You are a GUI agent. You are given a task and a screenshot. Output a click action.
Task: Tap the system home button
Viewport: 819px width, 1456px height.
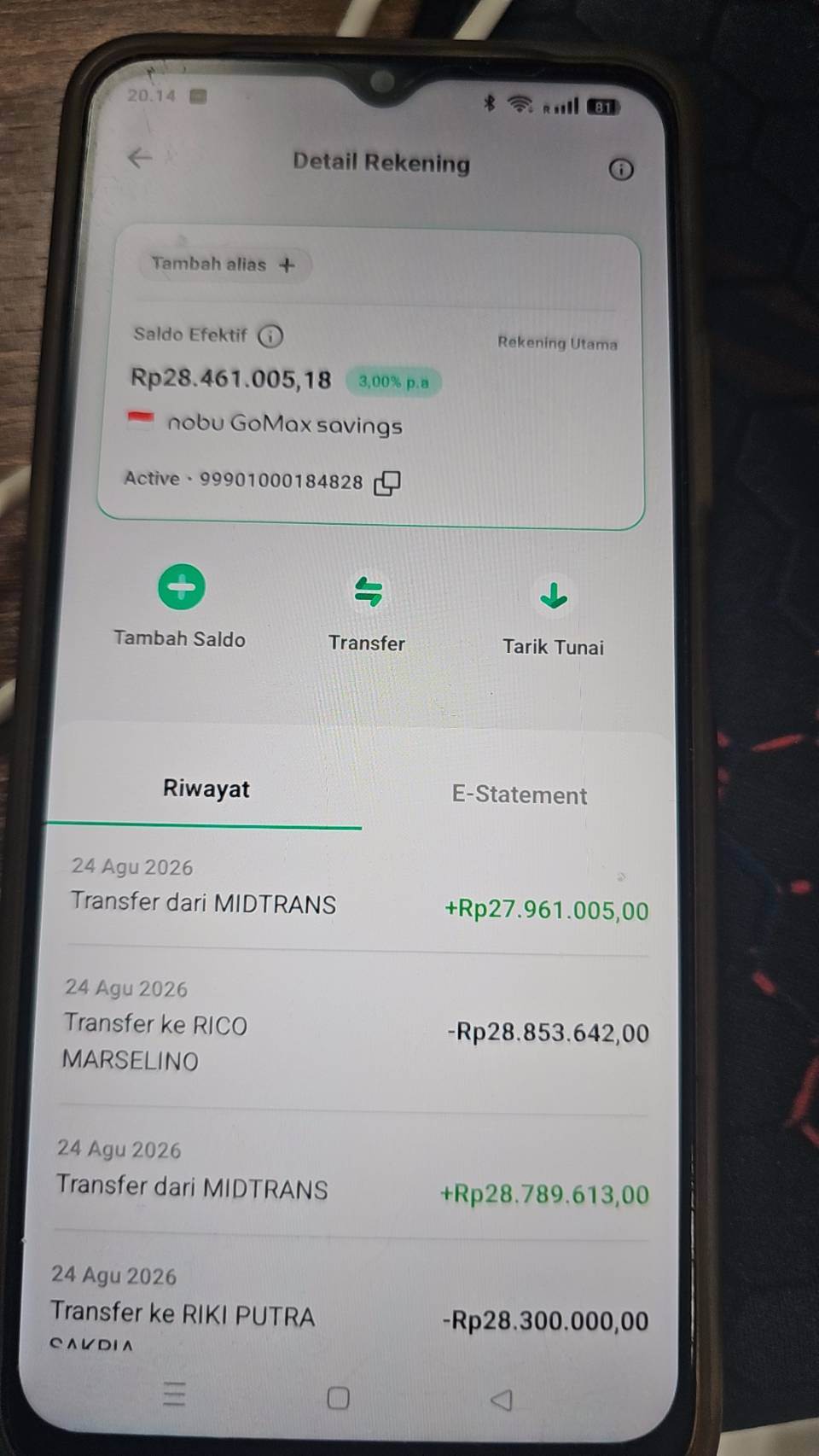click(x=338, y=1398)
